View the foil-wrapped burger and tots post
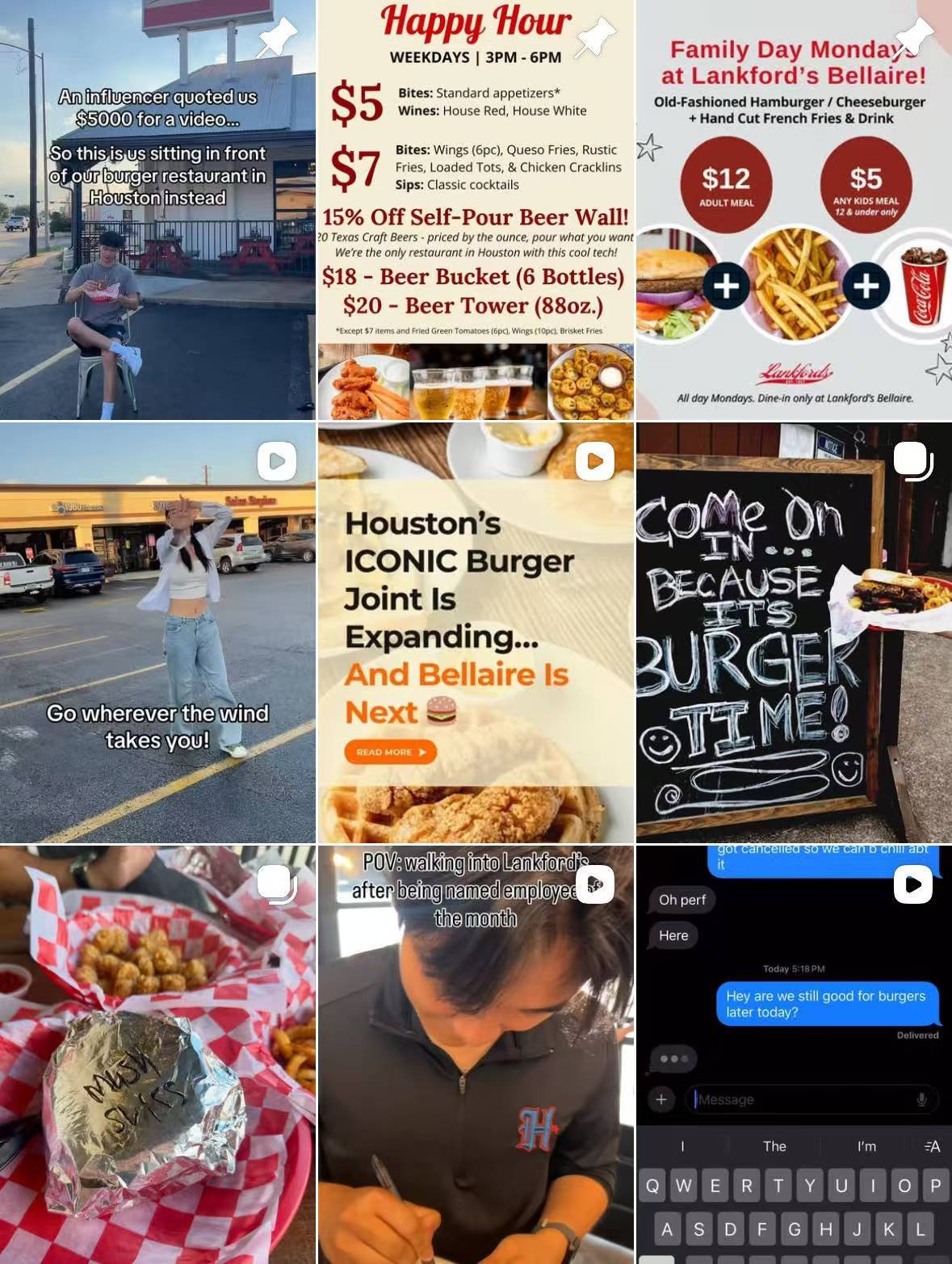The image size is (952, 1264). [157, 1054]
